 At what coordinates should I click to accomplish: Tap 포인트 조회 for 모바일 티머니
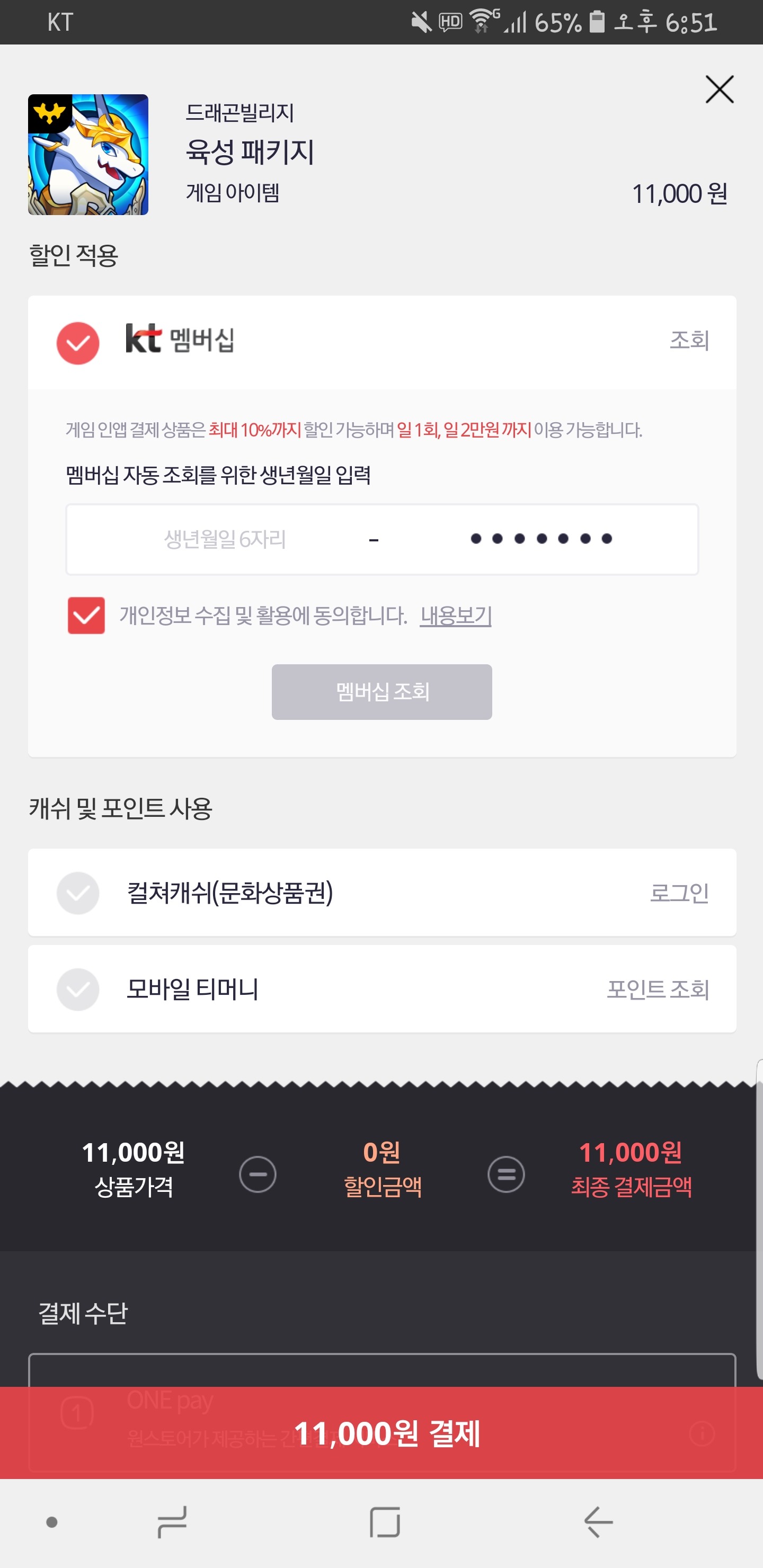point(658,989)
